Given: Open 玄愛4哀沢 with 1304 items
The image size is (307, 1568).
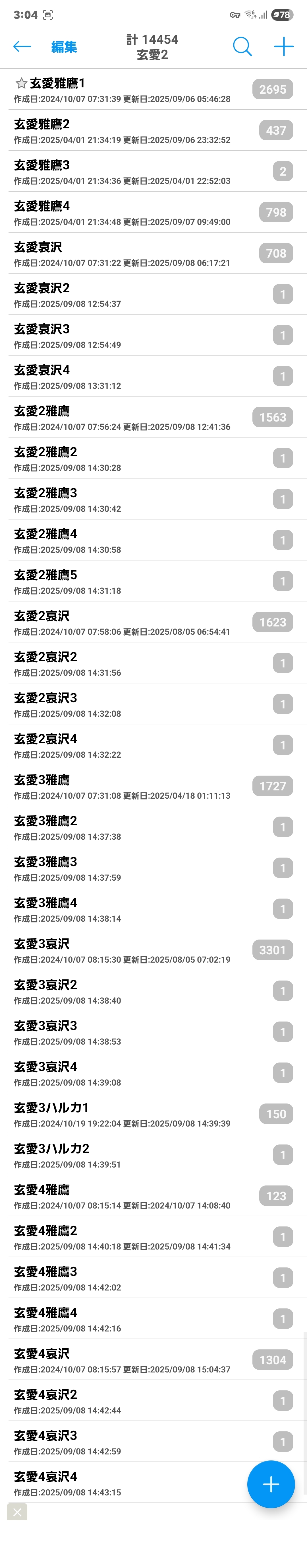Looking at the screenshot, I should tap(122, 1360).
